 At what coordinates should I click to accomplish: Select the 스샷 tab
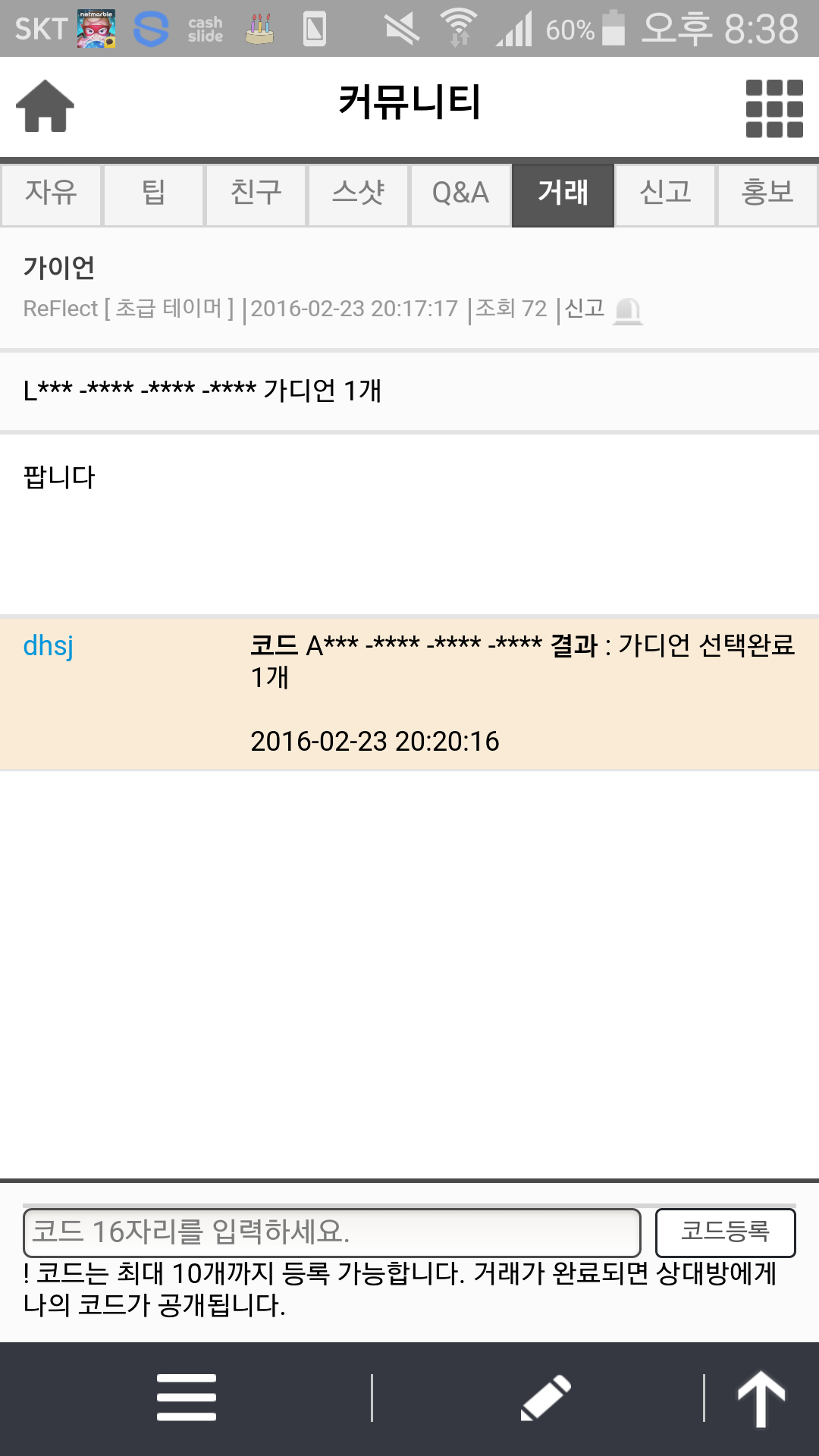[x=358, y=194]
